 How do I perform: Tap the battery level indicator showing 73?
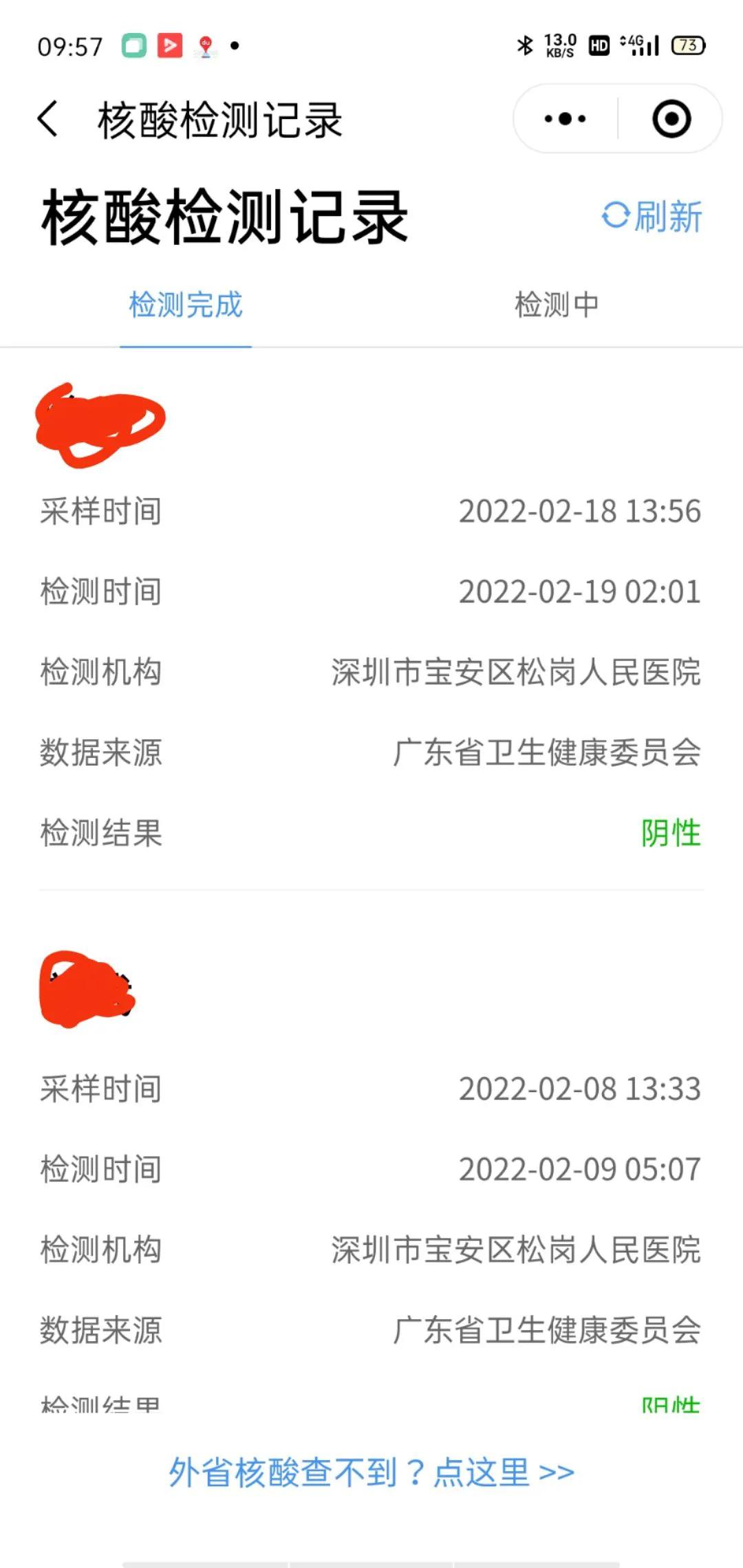tap(688, 46)
